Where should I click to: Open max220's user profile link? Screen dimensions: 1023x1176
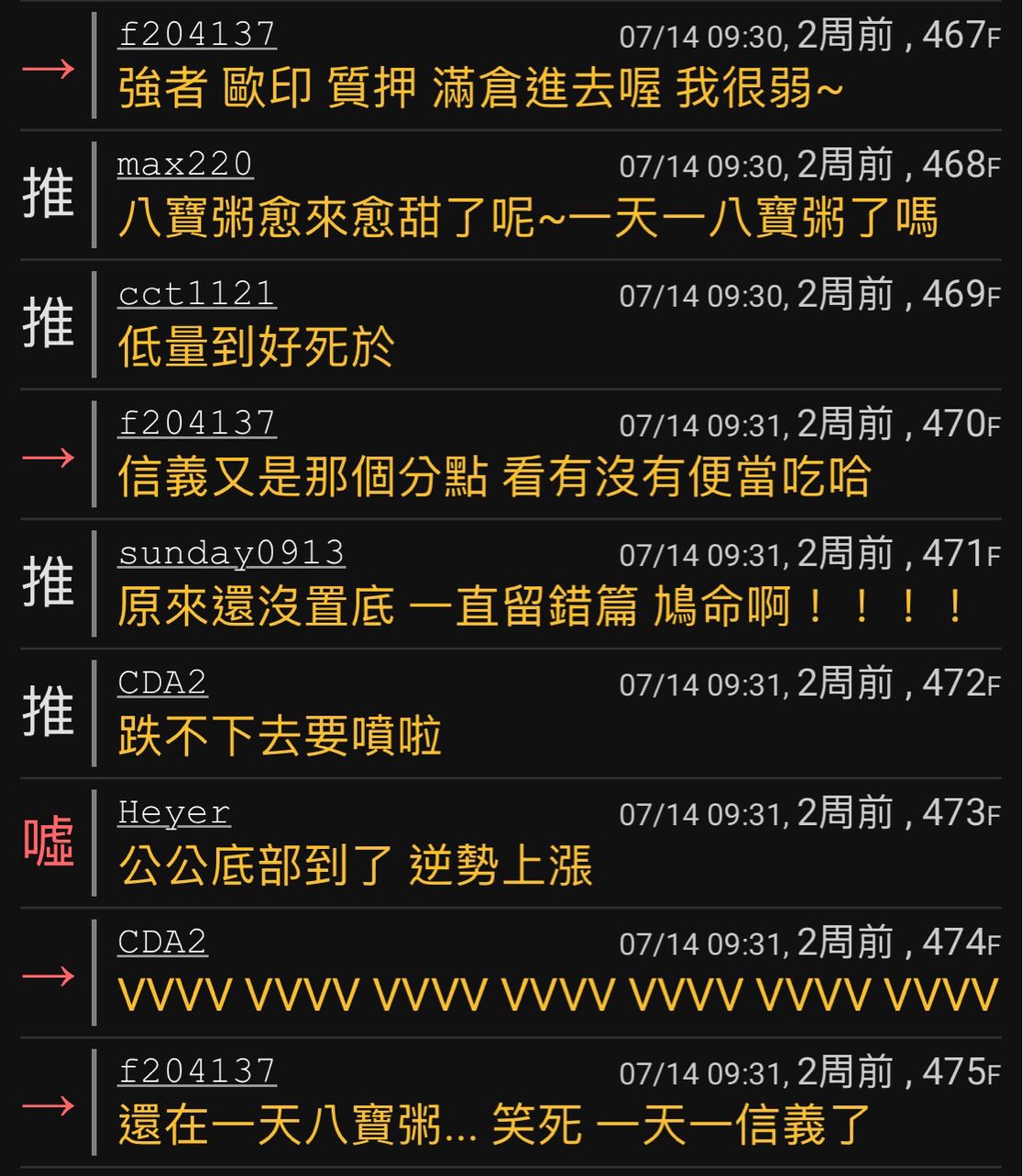185,164
